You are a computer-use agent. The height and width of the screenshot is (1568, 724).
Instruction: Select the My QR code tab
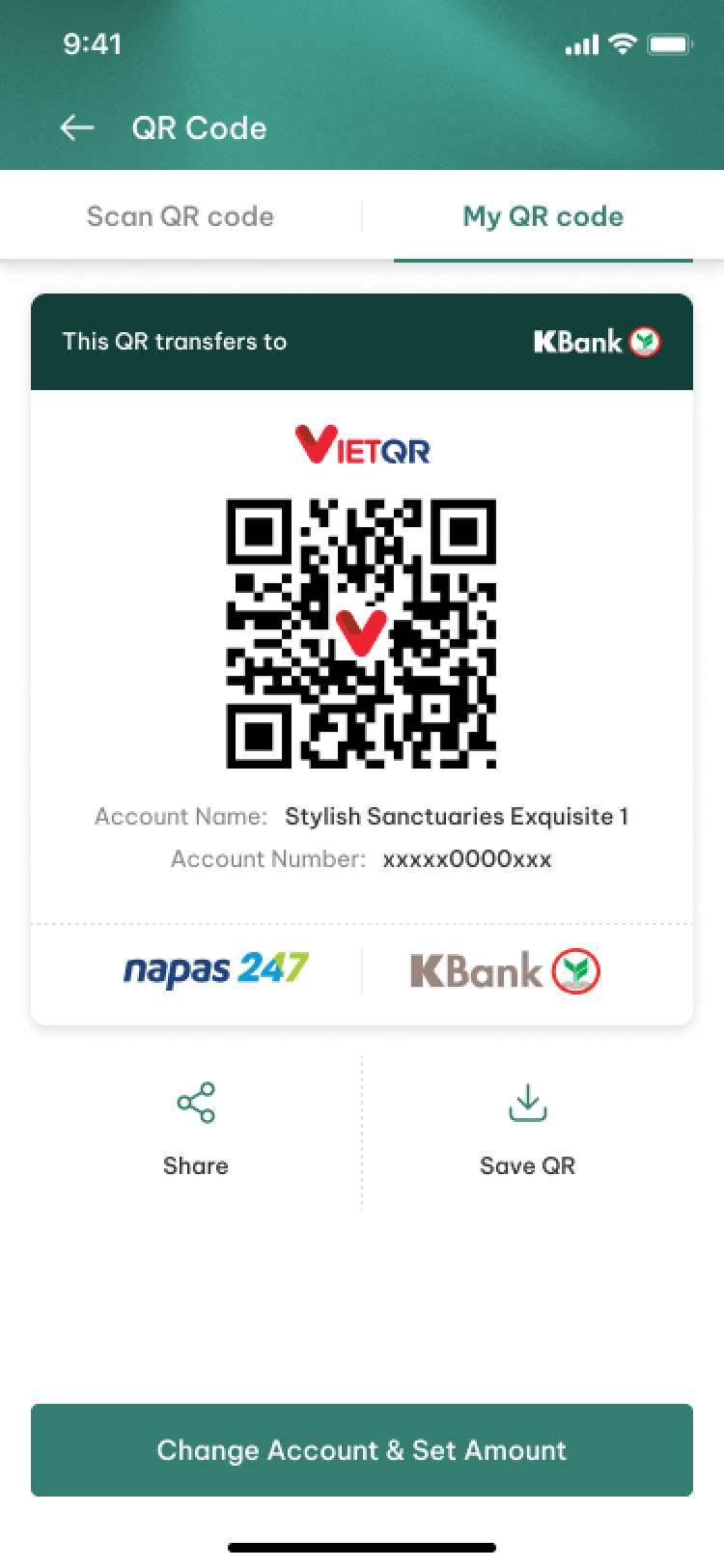point(543,216)
